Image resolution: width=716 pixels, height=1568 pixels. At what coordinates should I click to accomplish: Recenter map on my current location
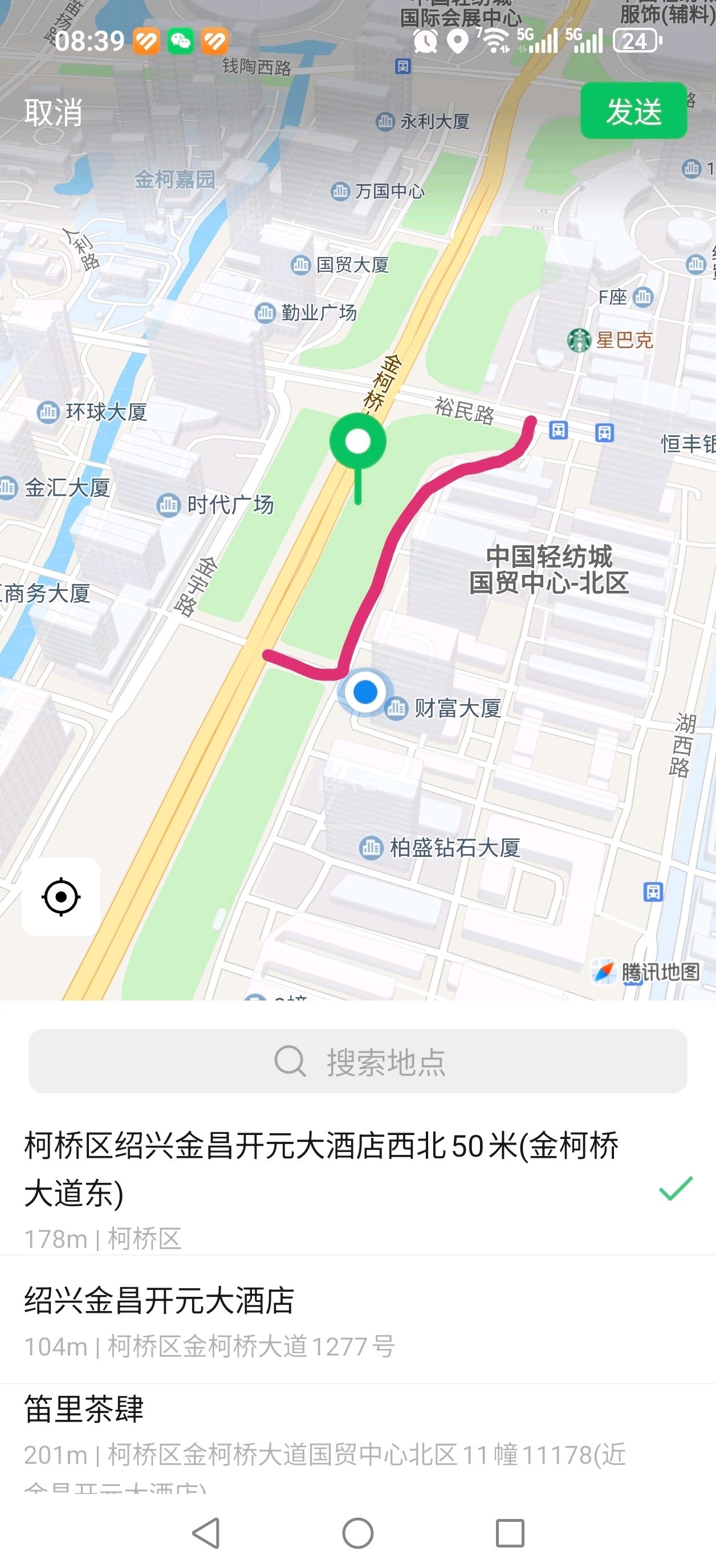click(x=61, y=897)
